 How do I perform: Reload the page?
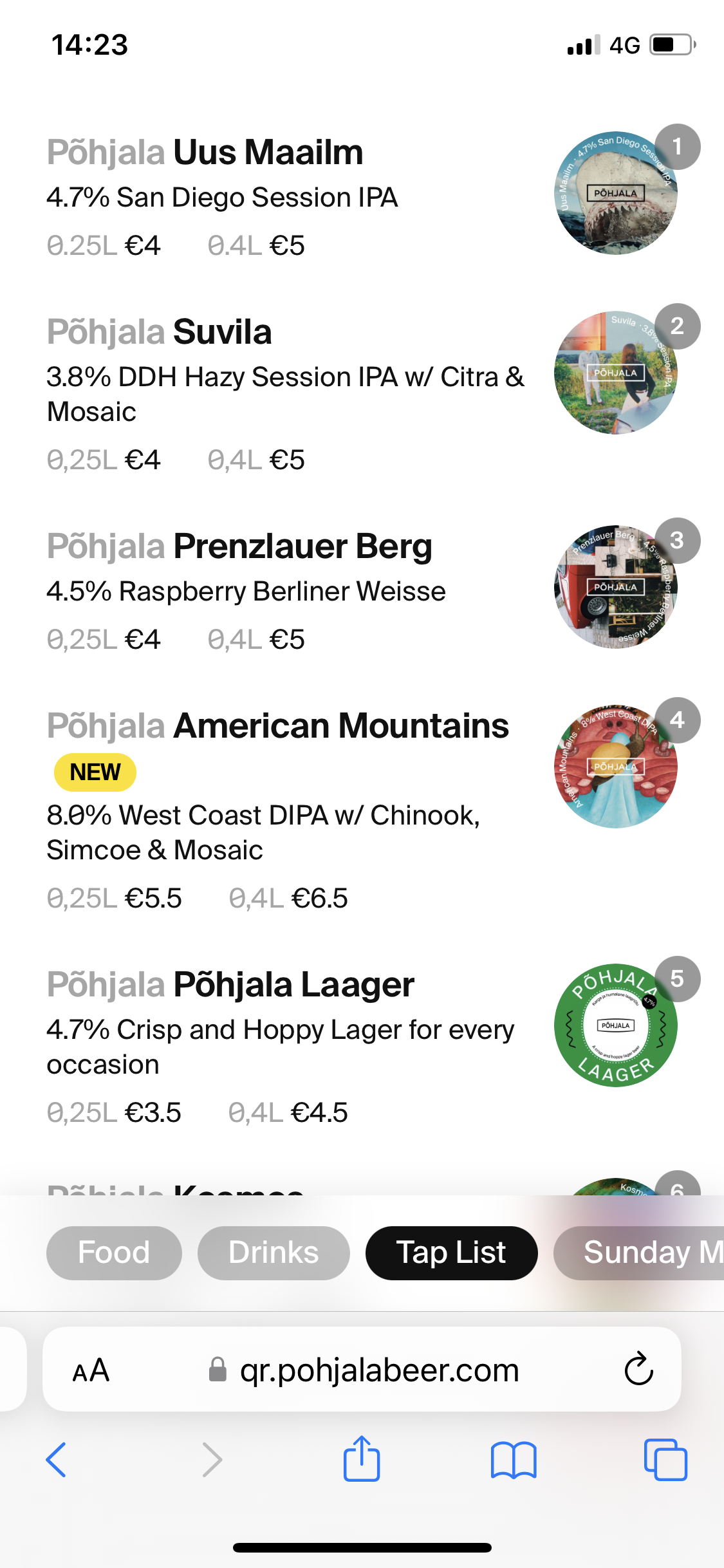638,1368
